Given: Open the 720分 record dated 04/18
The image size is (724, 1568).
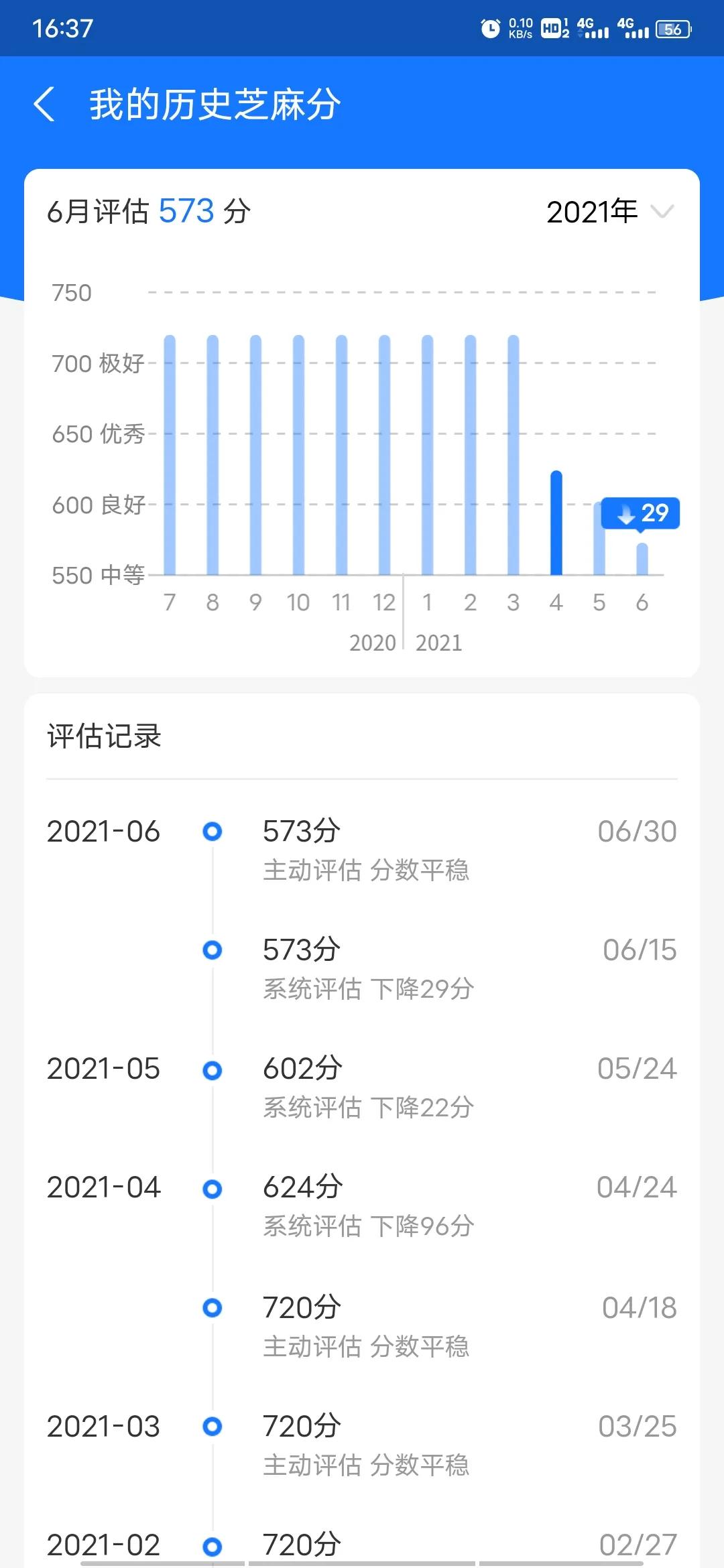Looking at the screenshot, I should tap(302, 1305).
